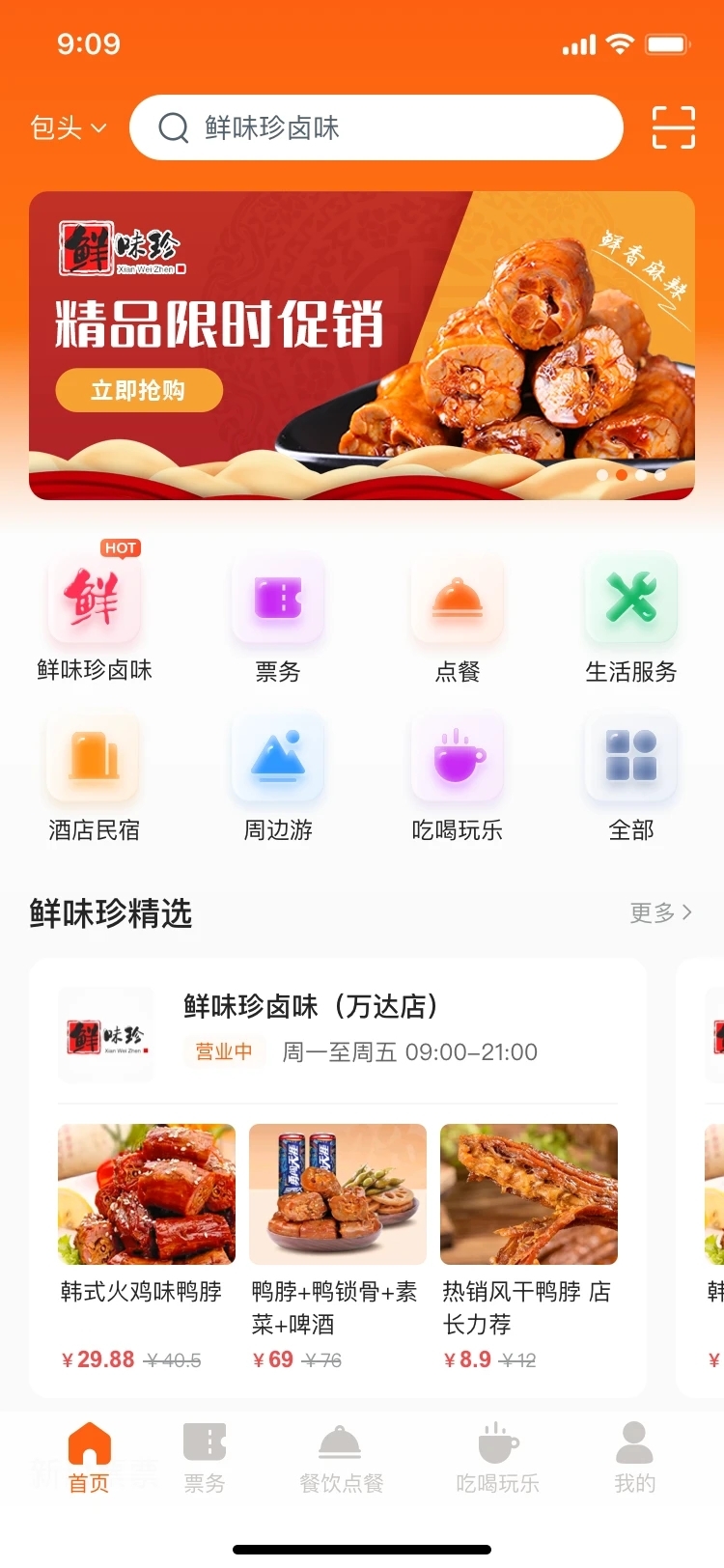
Task: Tap the 全部 all-services grid icon
Action: point(630,758)
